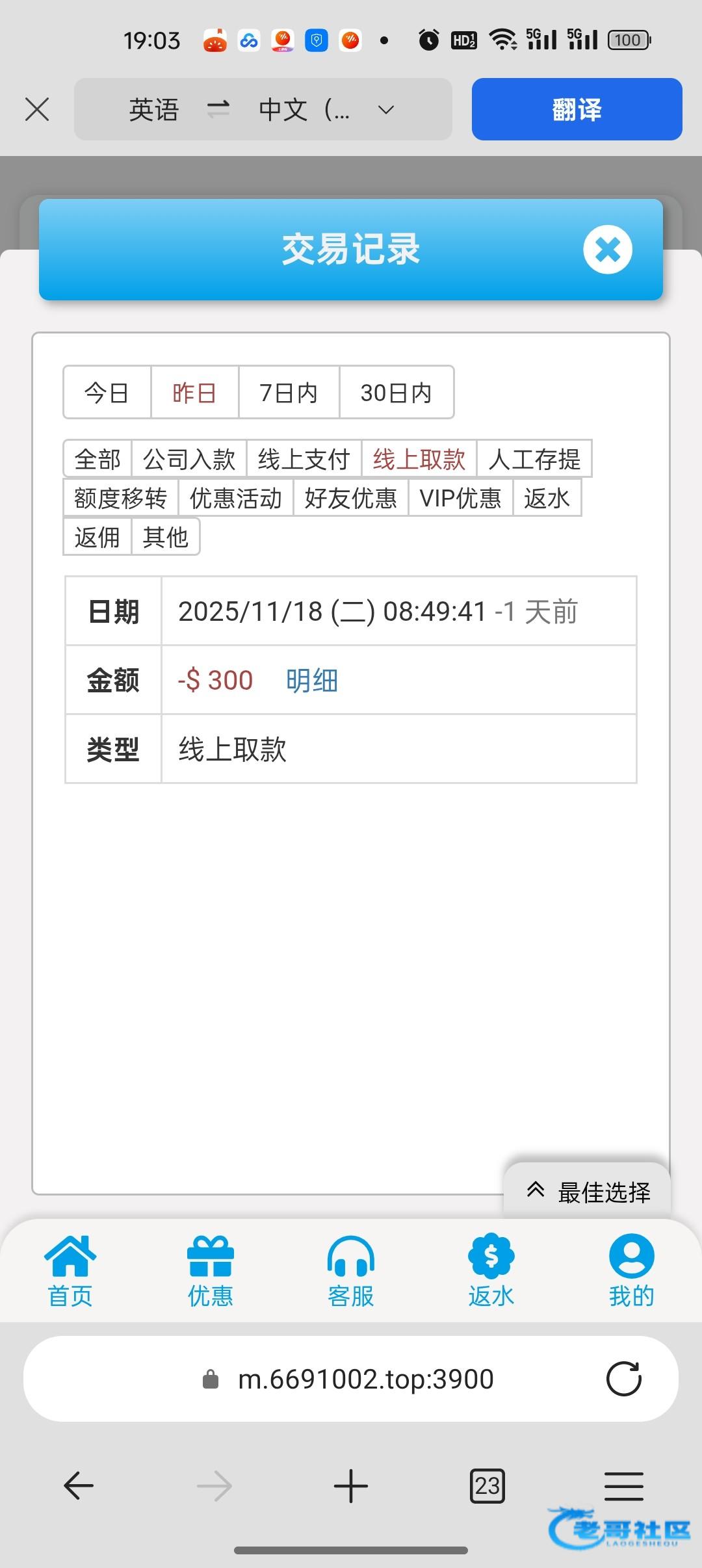Filter by 额度移转
Screen dimensions: 702x1568
tap(120, 498)
